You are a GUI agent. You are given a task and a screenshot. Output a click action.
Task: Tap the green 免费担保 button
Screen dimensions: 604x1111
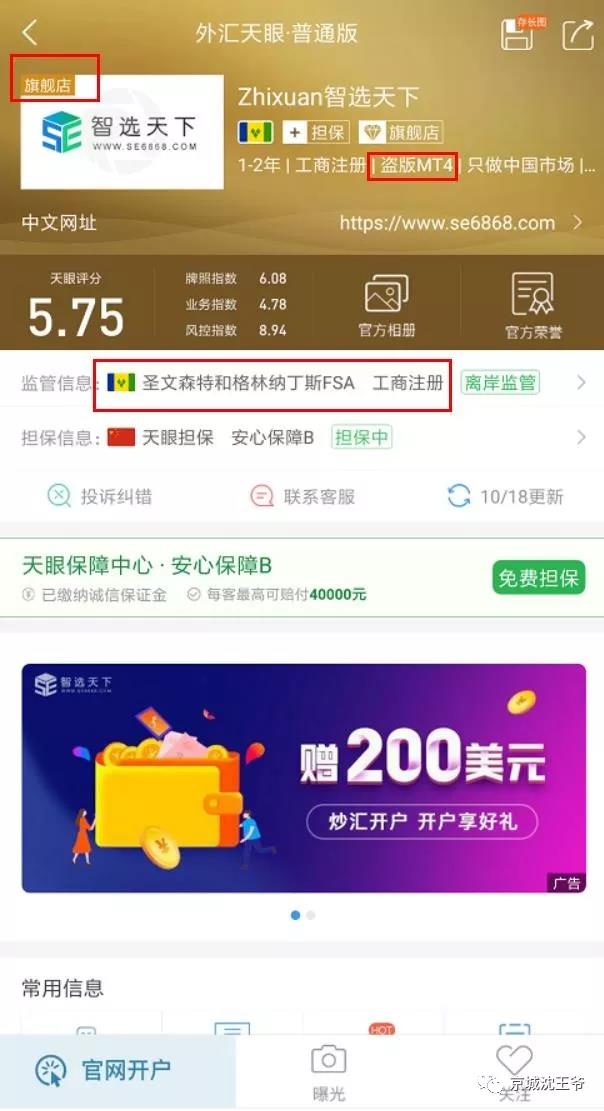tap(538, 578)
